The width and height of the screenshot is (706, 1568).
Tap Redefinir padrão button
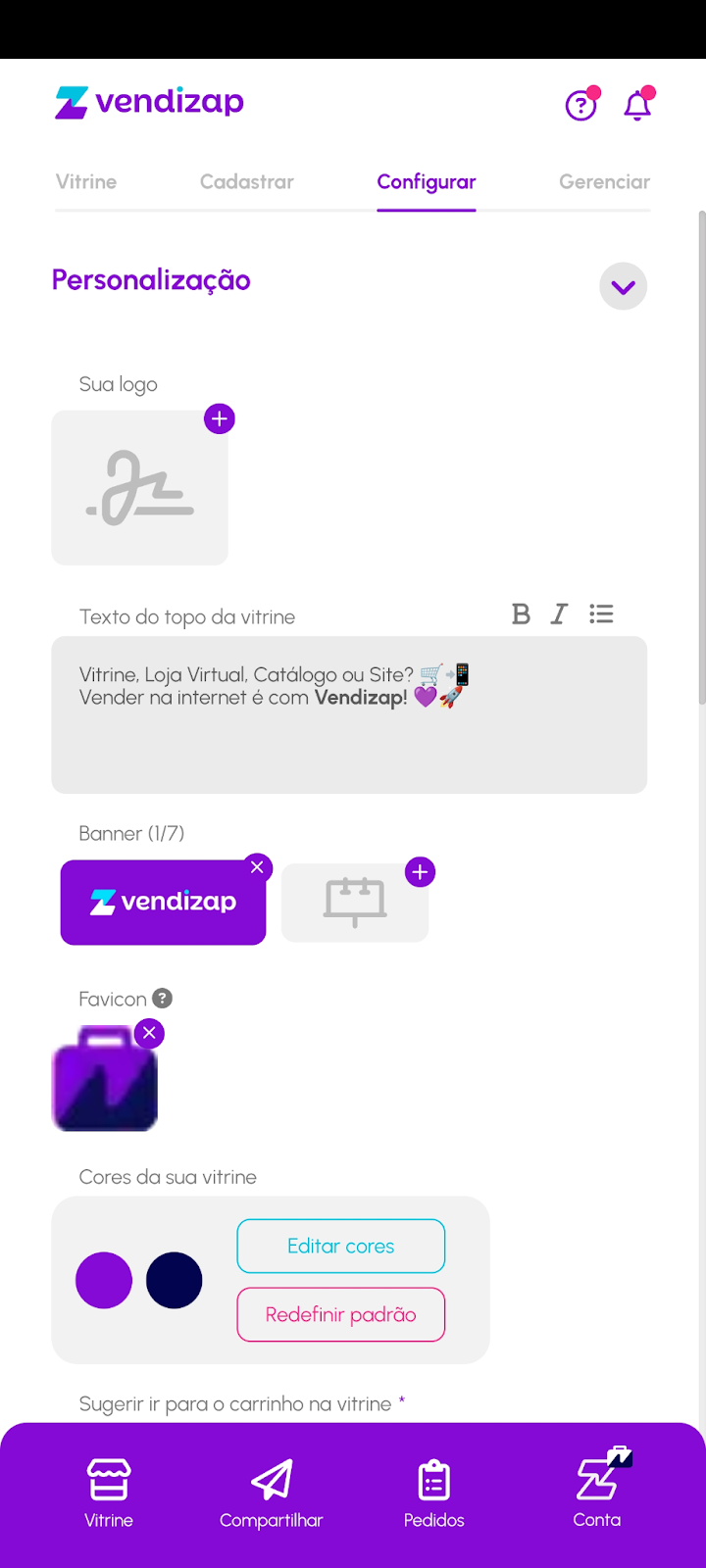click(x=340, y=1314)
